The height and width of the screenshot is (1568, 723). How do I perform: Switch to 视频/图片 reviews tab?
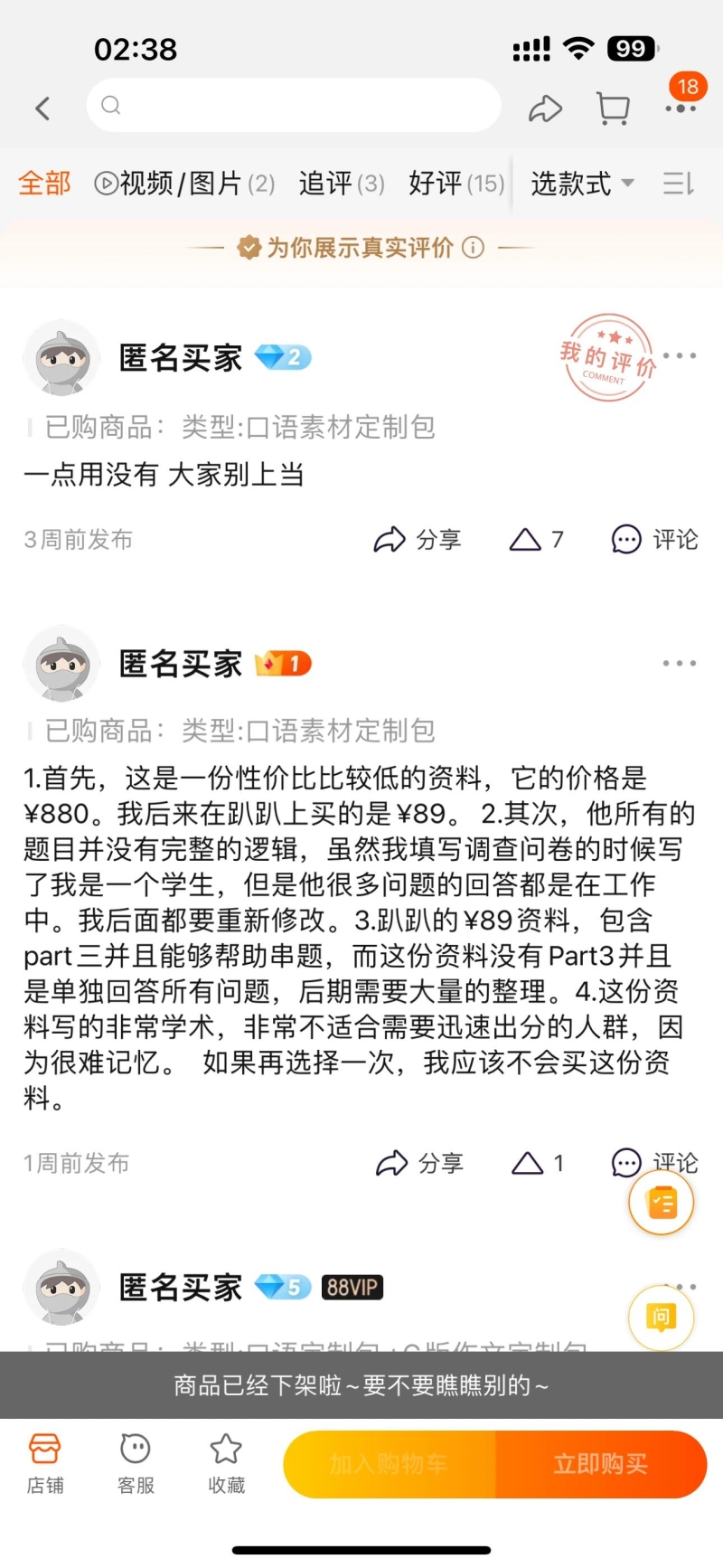(x=184, y=184)
